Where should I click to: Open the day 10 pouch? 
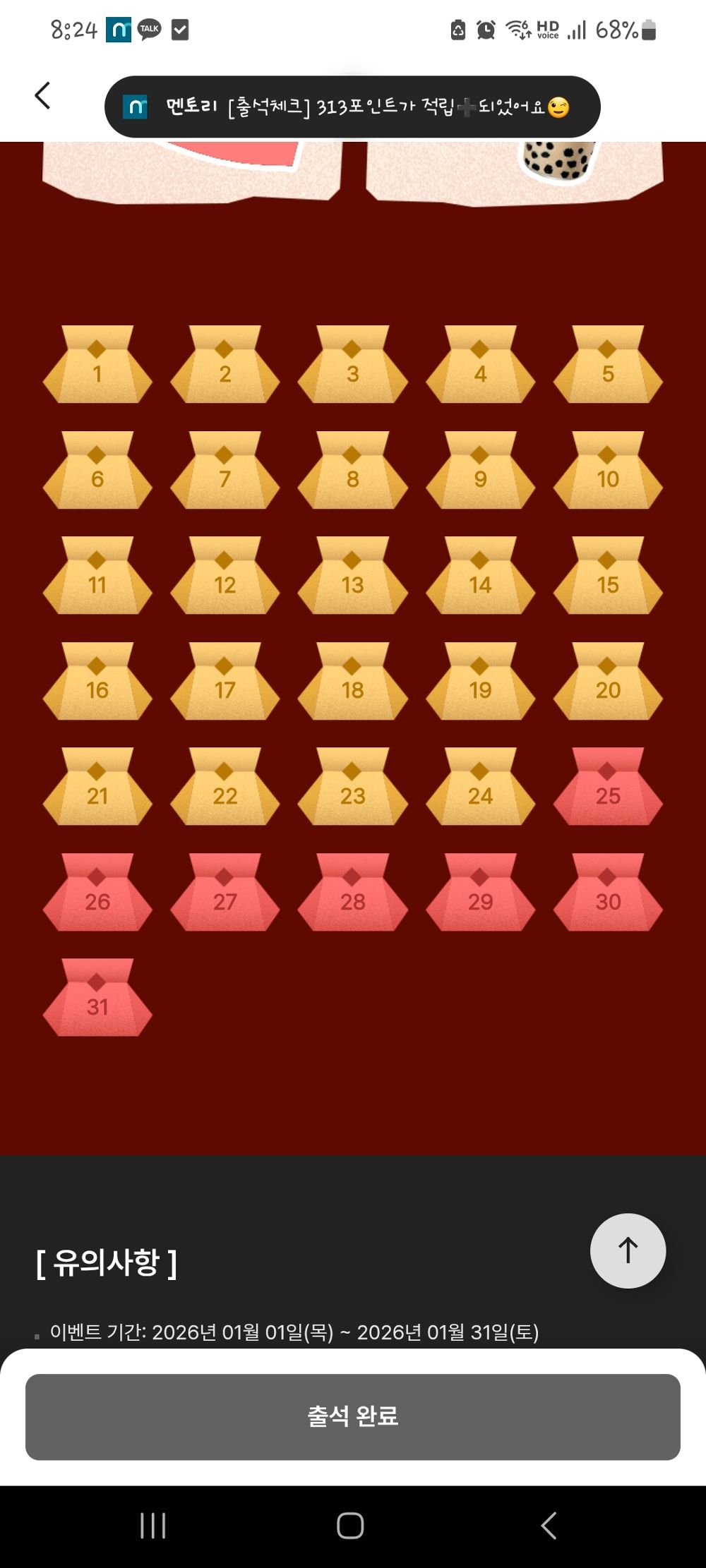point(608,471)
